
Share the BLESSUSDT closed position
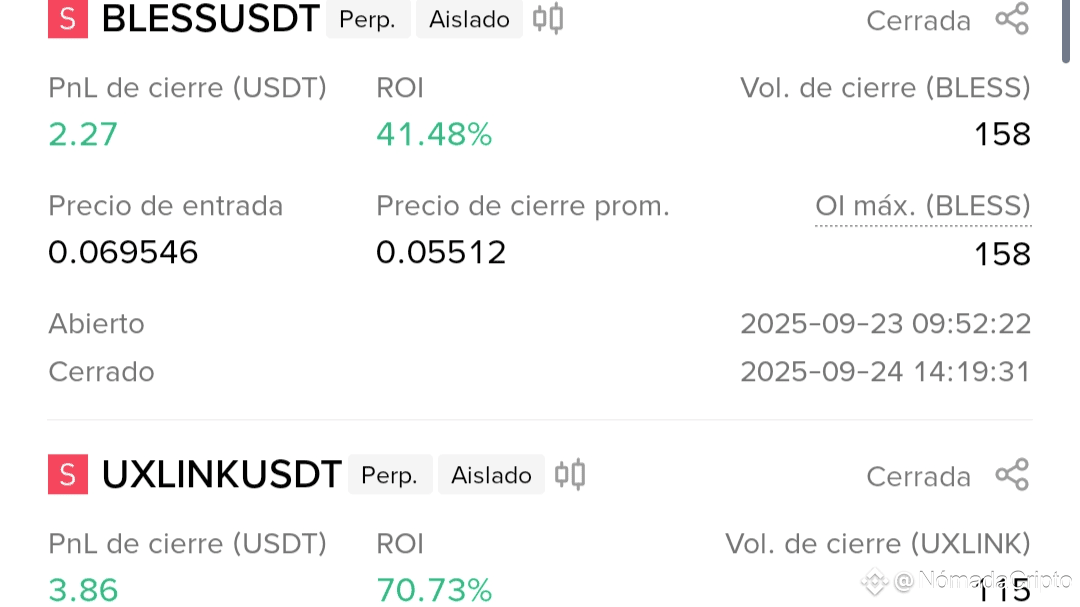coord(1012,19)
